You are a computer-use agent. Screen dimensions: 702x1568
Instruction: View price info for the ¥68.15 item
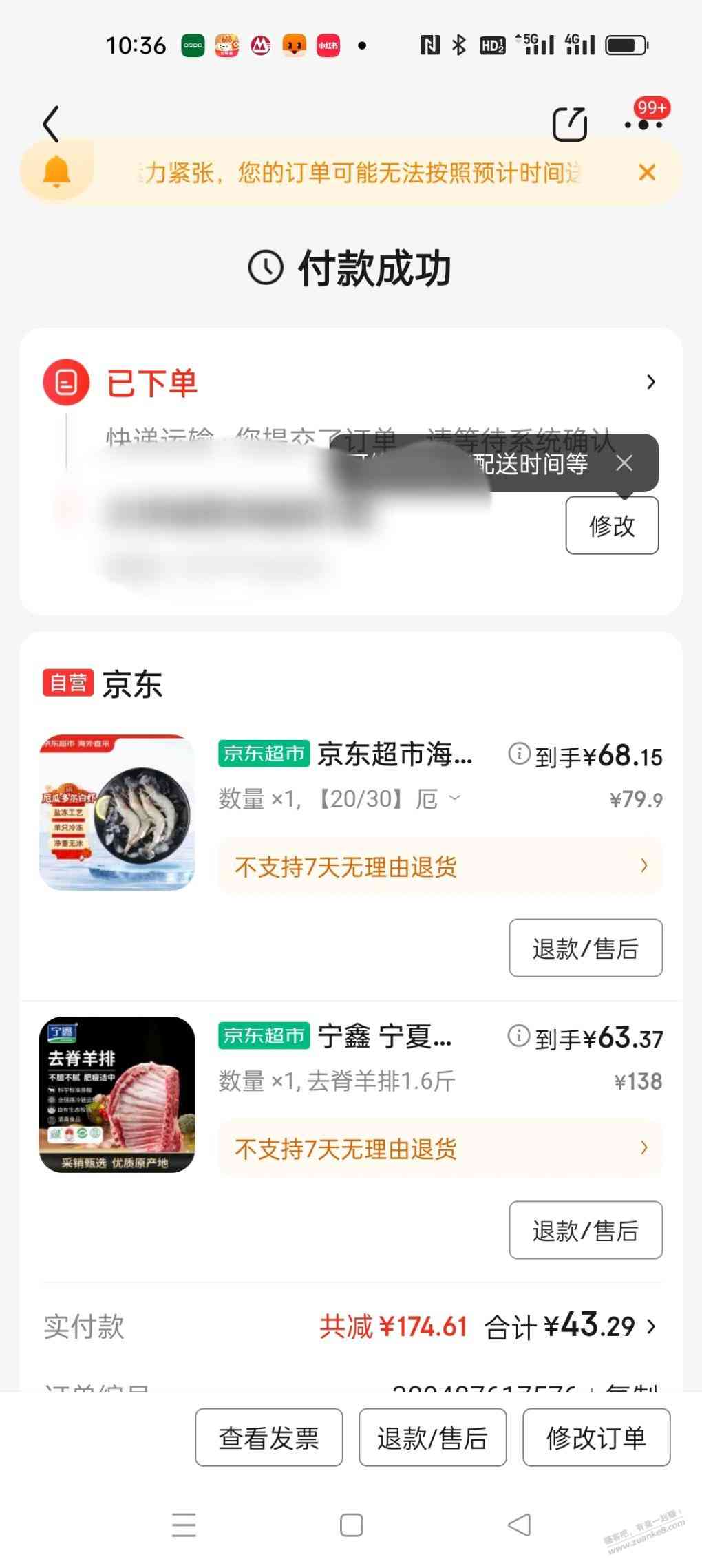coord(519,754)
